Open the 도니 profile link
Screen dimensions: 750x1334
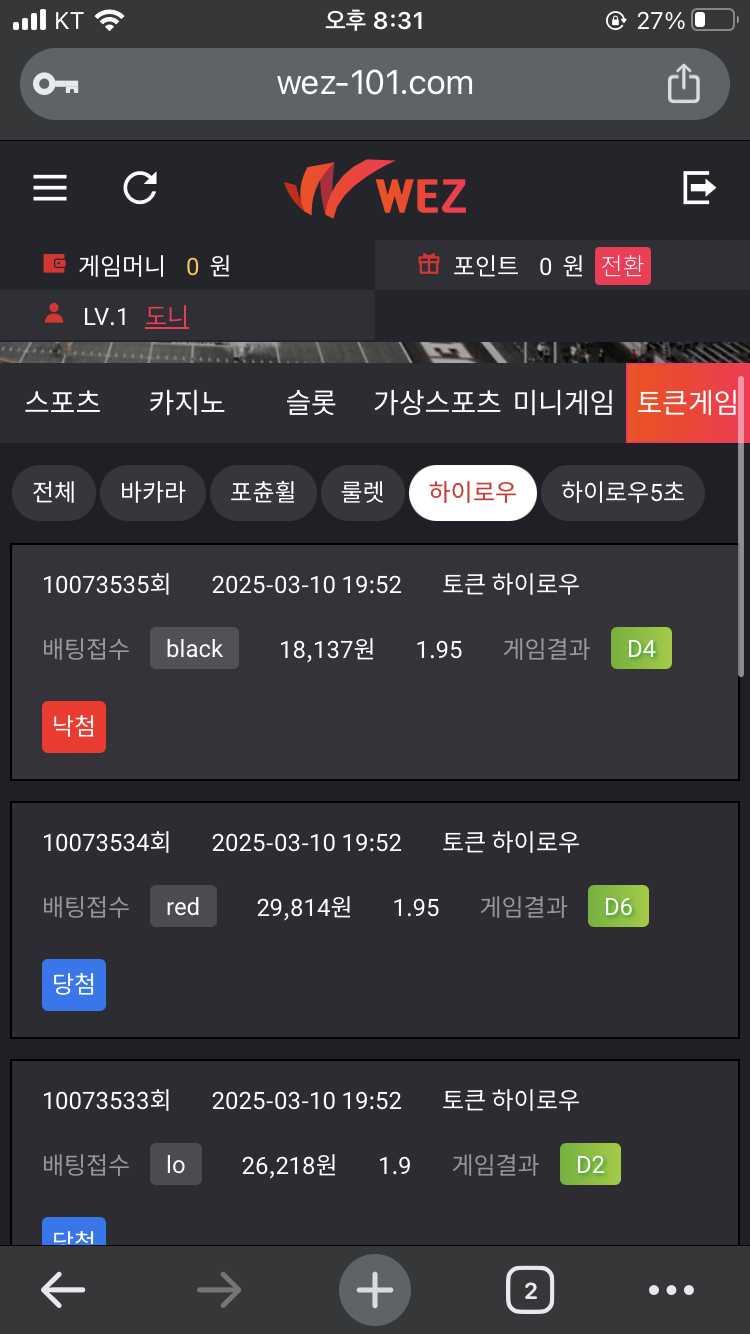pyautogui.click(x=167, y=317)
